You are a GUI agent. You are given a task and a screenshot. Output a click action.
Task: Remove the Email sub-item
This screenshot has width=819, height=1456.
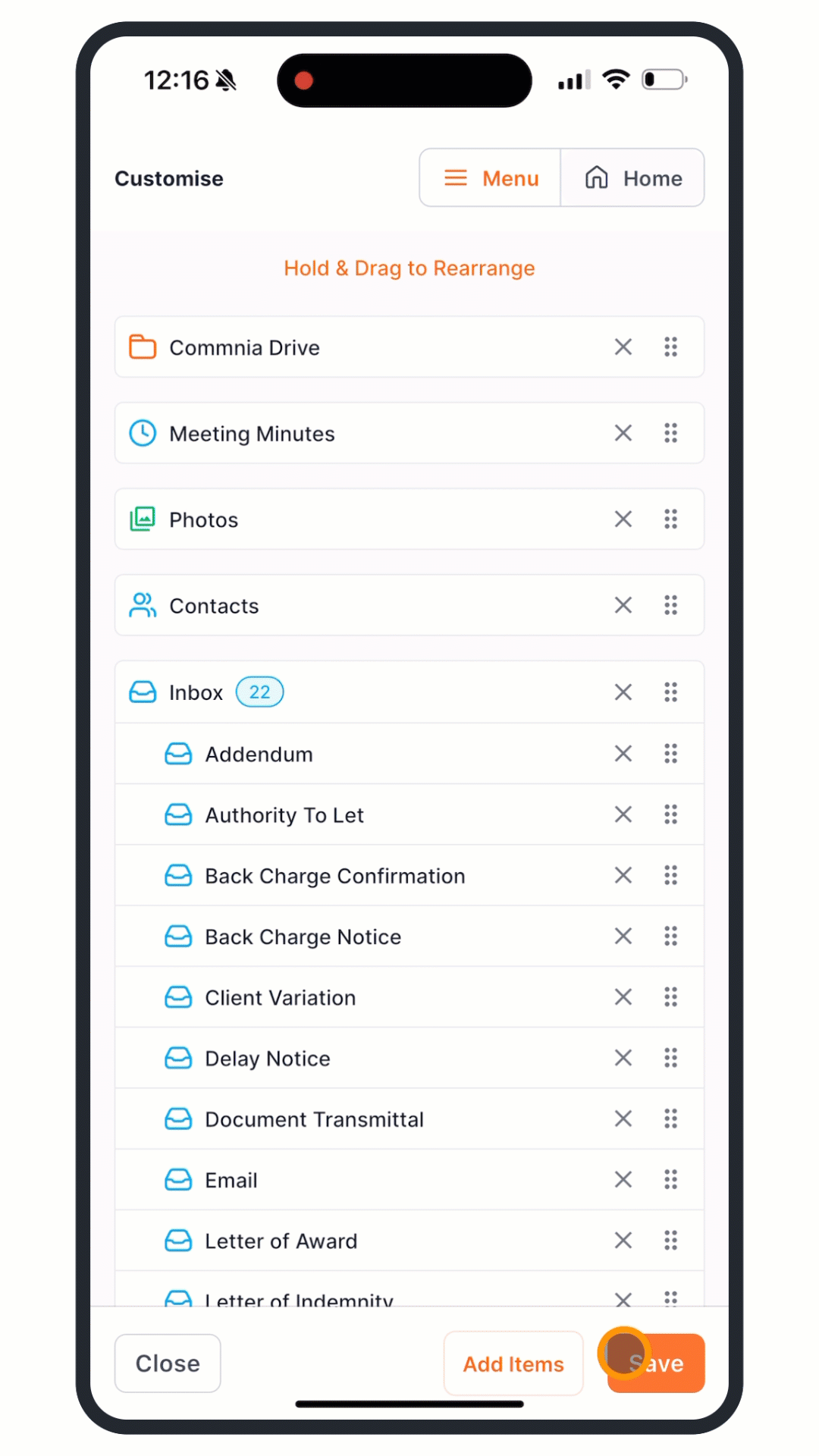[623, 1179]
